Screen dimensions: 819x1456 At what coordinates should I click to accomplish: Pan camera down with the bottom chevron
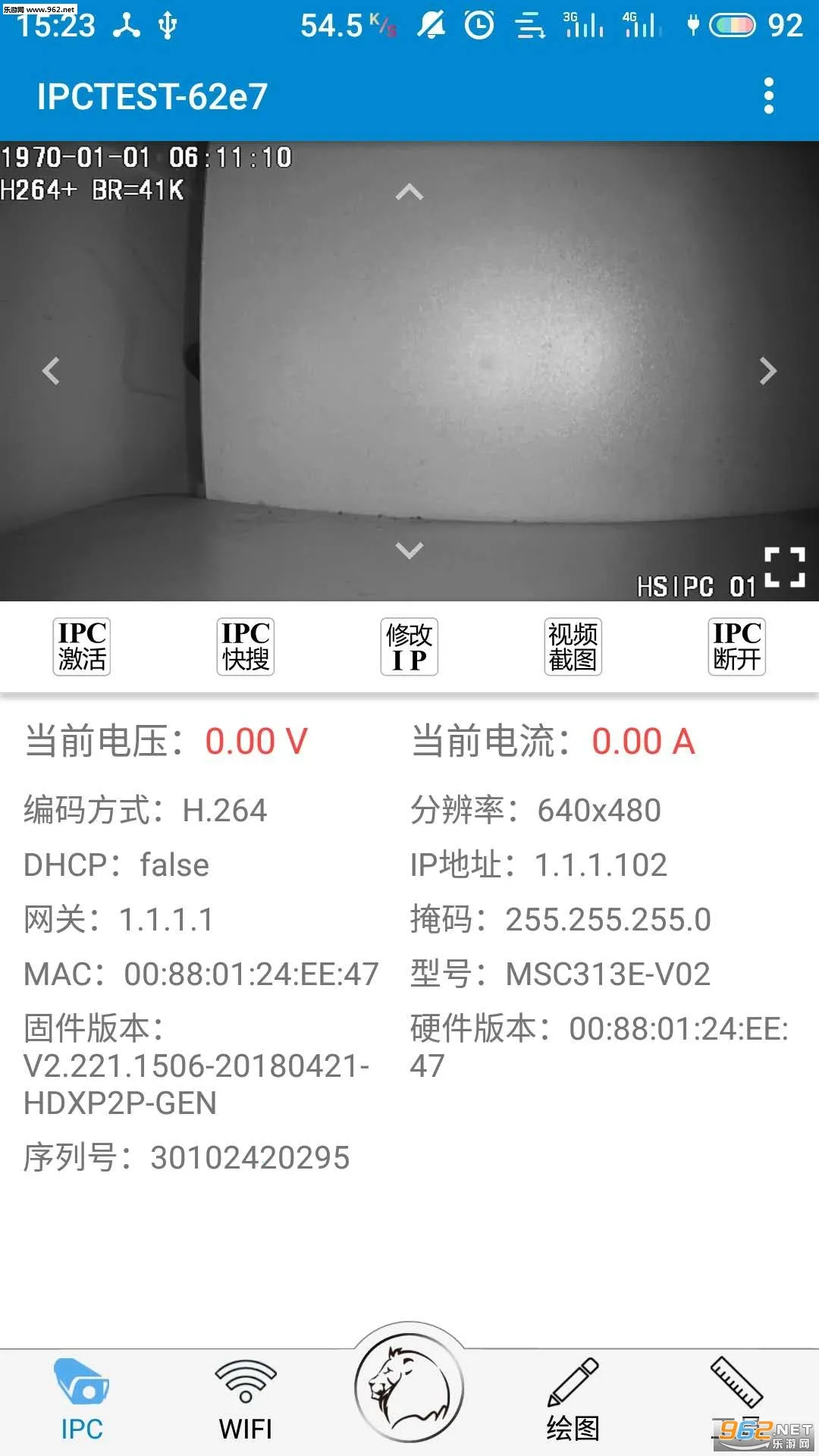click(x=409, y=548)
